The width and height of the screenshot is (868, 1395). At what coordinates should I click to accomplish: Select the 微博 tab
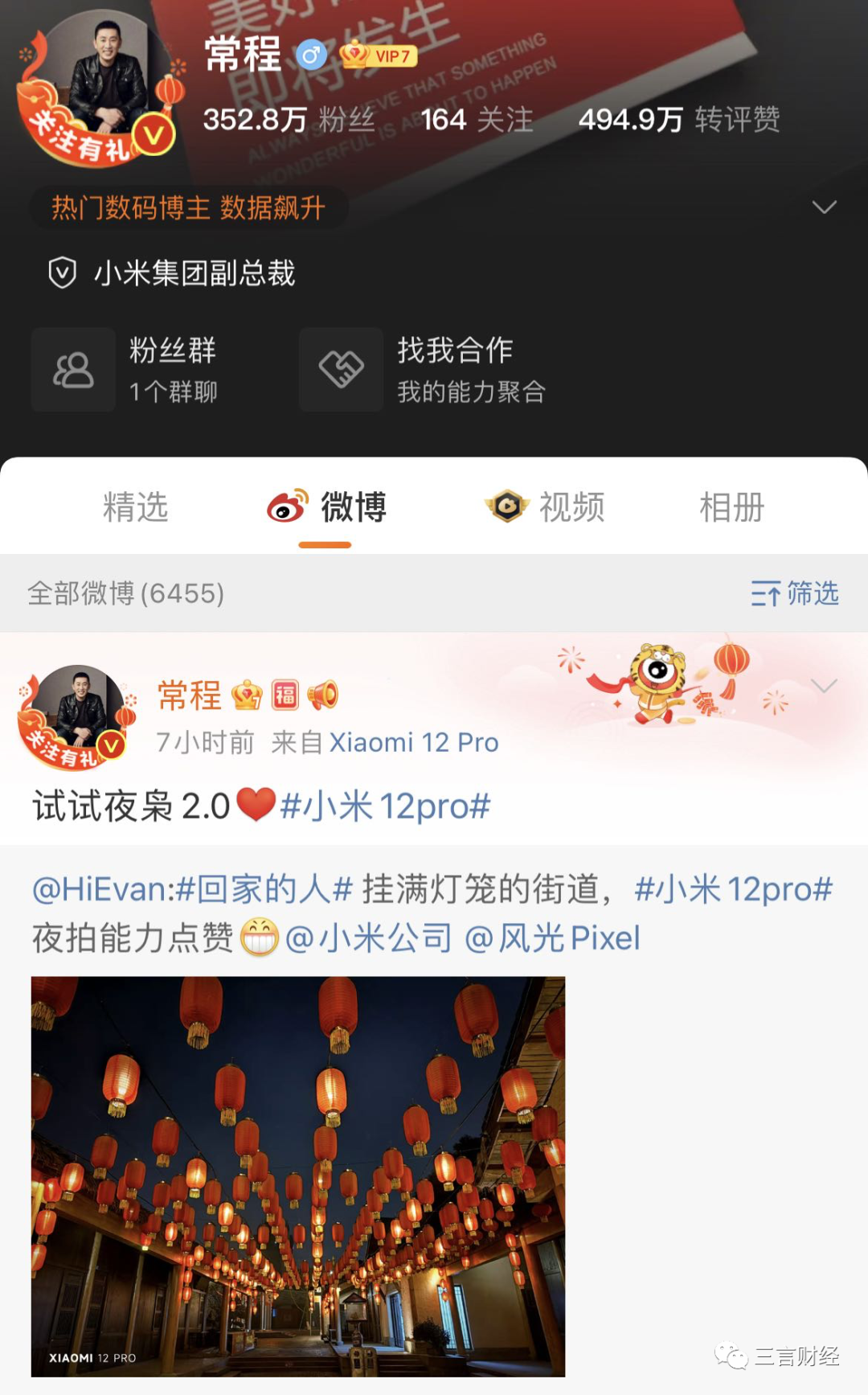(x=327, y=507)
